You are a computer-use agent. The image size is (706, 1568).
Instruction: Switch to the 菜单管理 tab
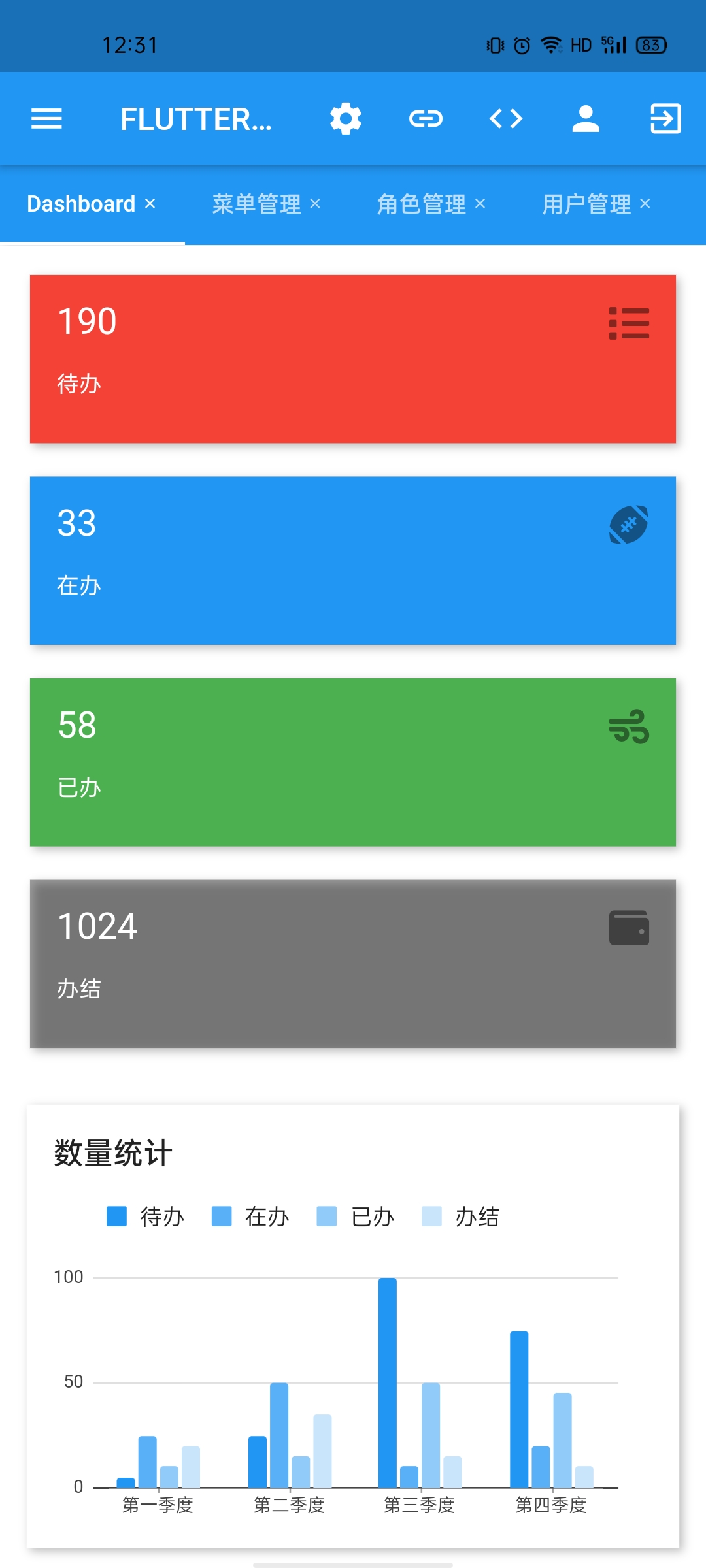pyautogui.click(x=256, y=204)
